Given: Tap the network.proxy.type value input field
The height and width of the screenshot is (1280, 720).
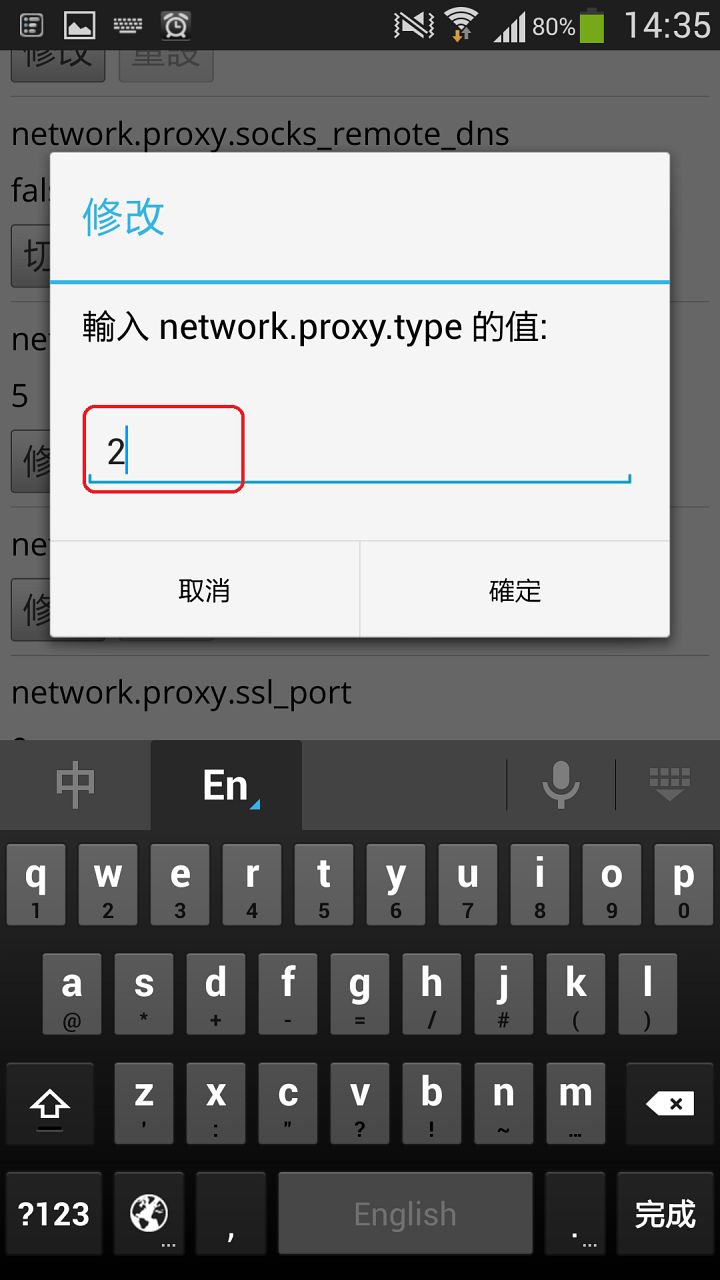Looking at the screenshot, I should tap(358, 453).
